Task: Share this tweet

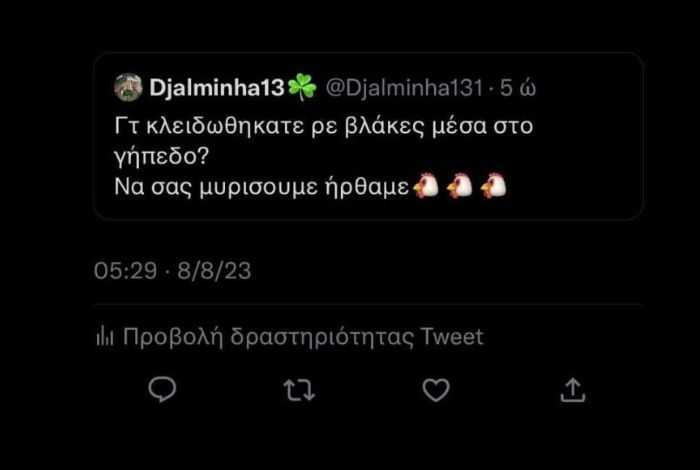Action: click(x=573, y=389)
